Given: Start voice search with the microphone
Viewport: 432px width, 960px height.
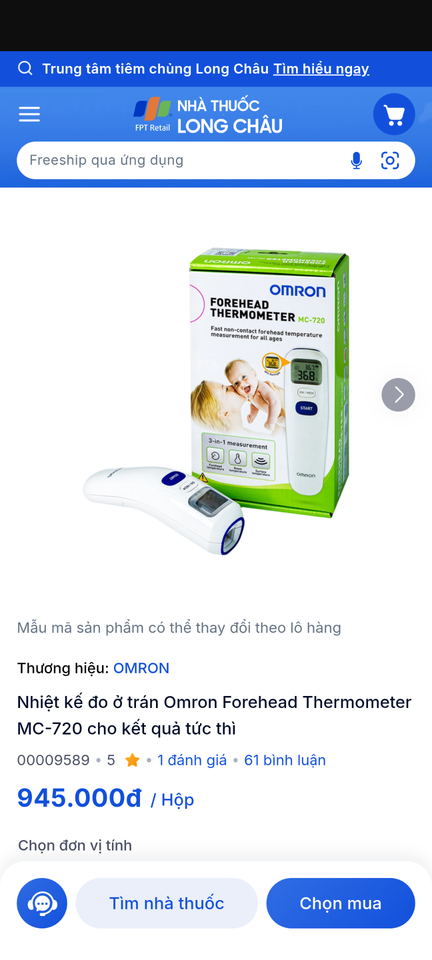Looking at the screenshot, I should point(356,160).
